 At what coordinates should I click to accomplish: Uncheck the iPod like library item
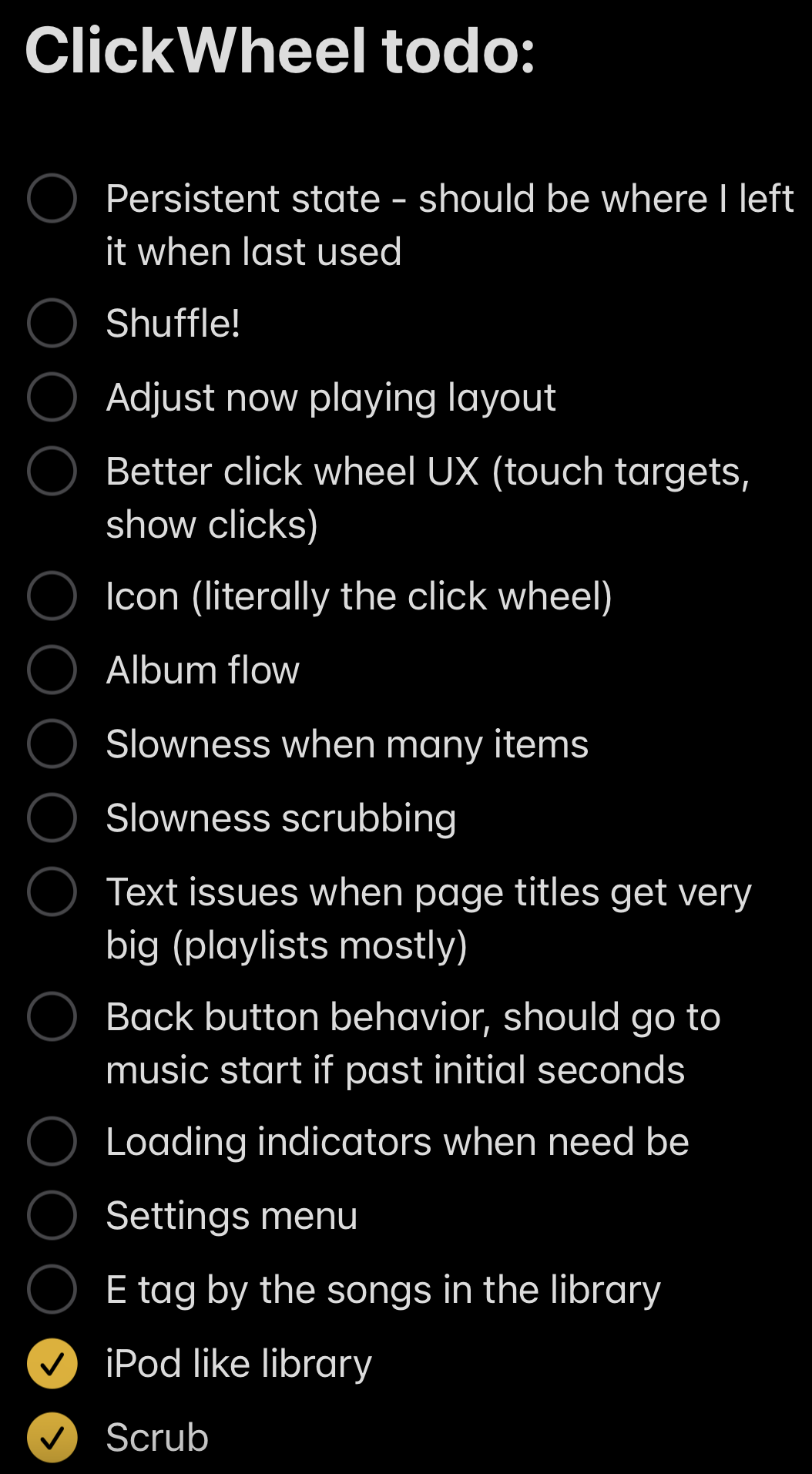click(x=52, y=1363)
